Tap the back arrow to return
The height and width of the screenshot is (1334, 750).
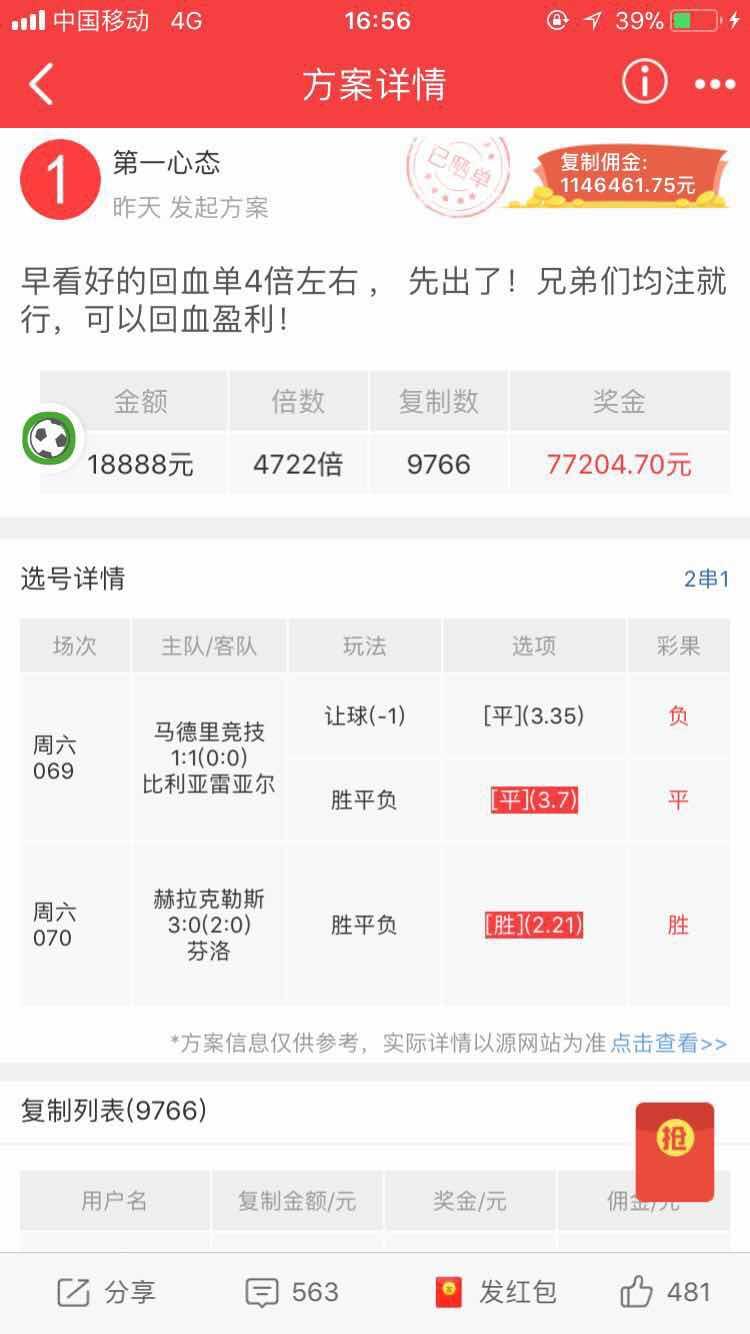pos(40,82)
